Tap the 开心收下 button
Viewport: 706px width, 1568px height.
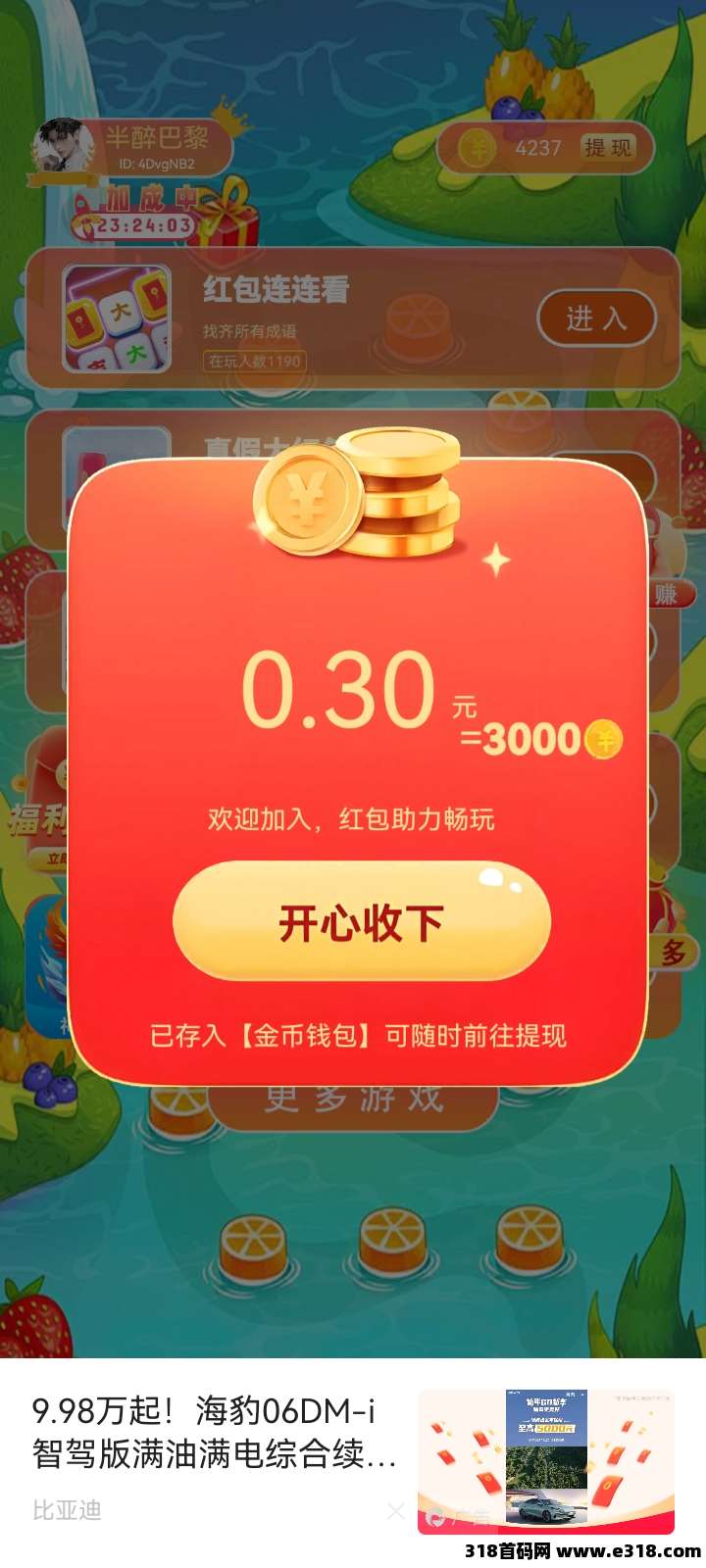point(361,922)
